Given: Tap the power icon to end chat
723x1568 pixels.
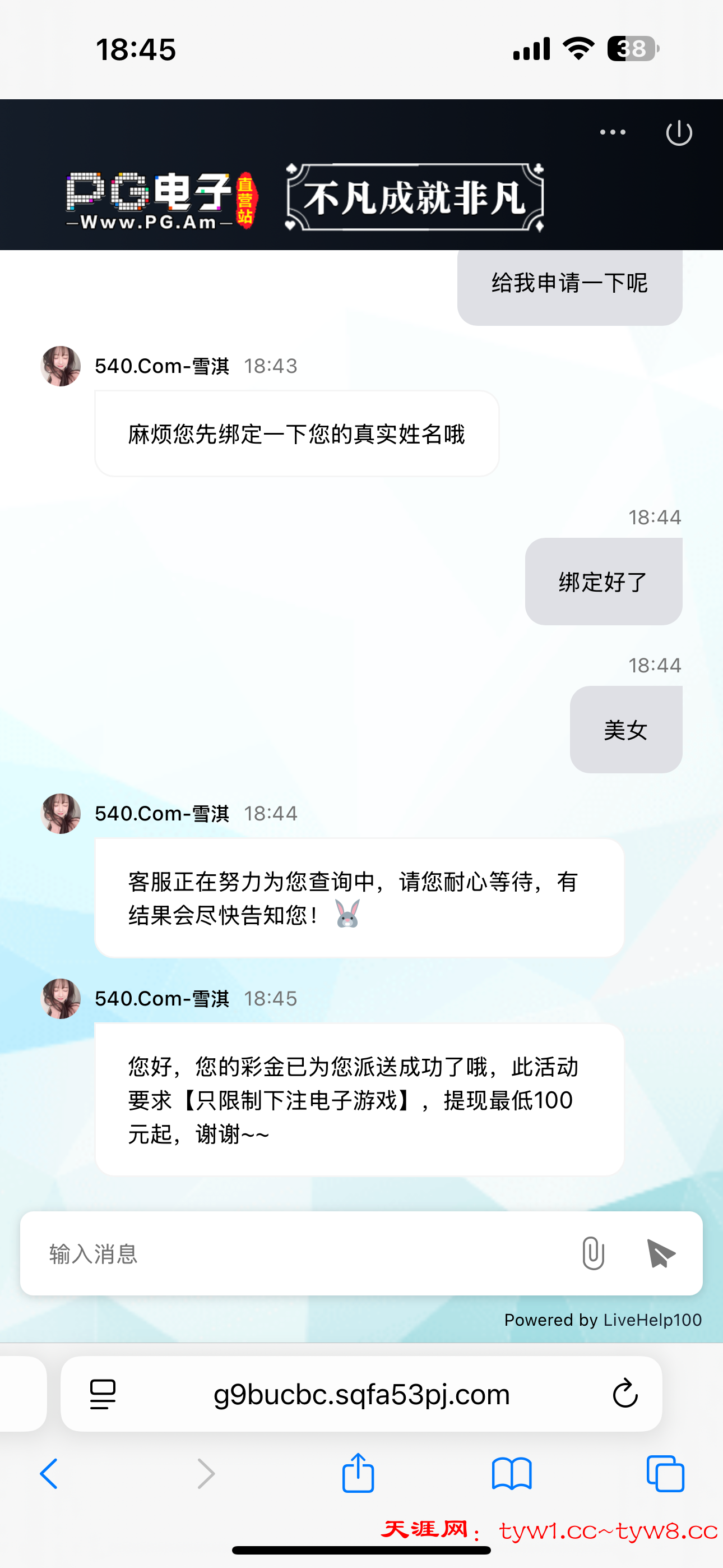Looking at the screenshot, I should click(x=679, y=133).
